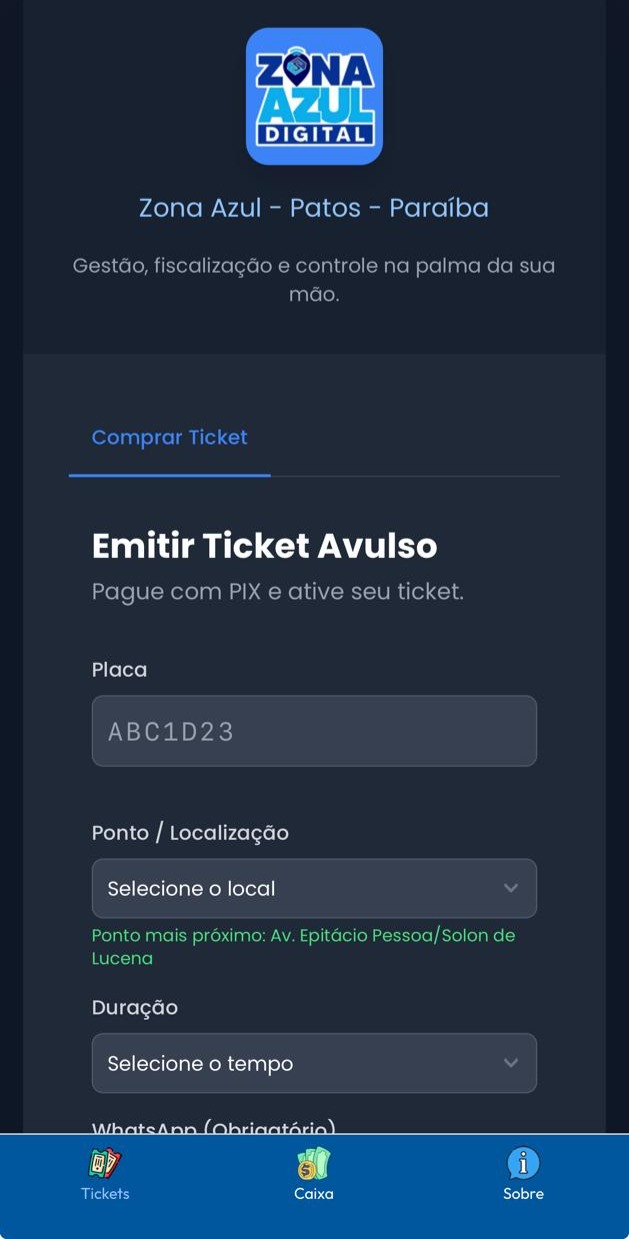Expand the Selecione o local dropdown
The width and height of the screenshot is (629, 1239).
(x=314, y=888)
